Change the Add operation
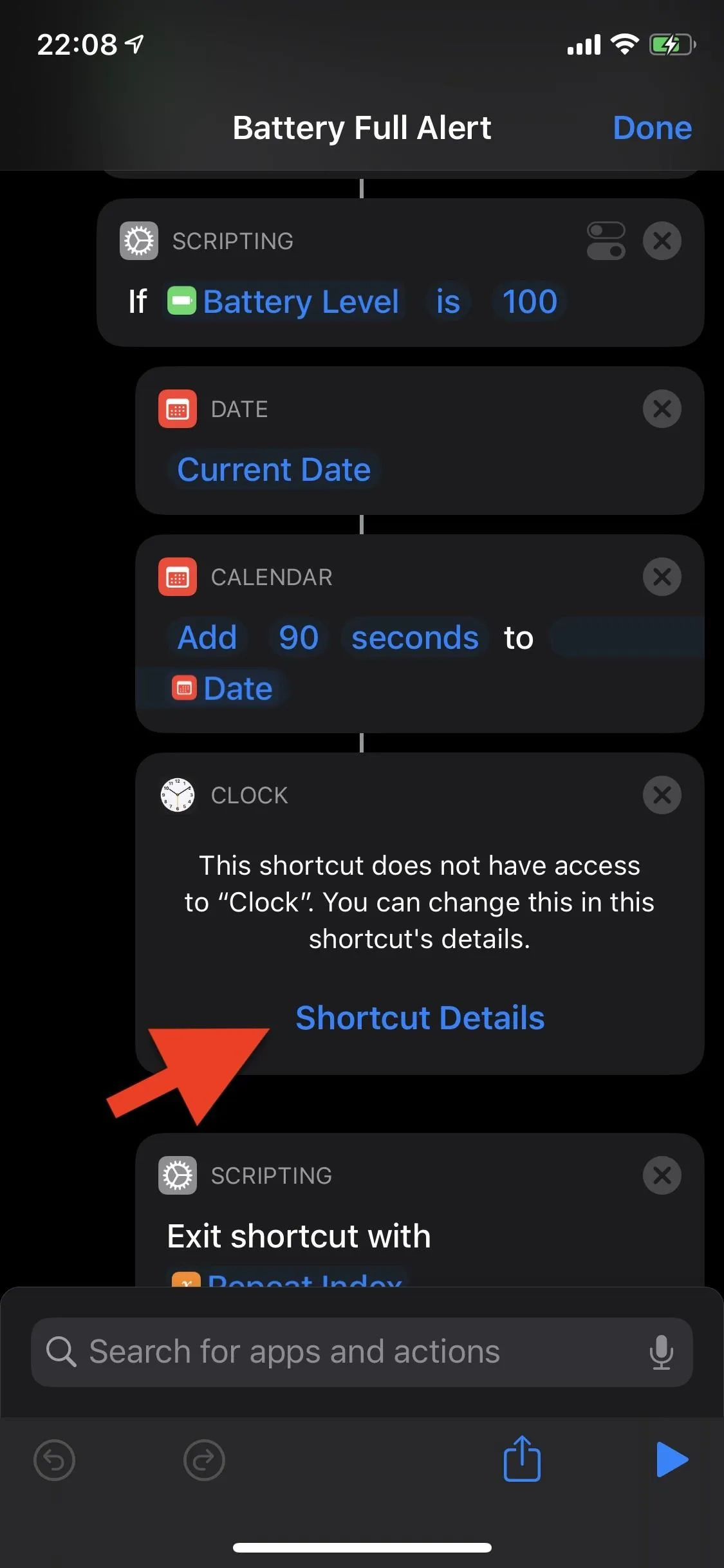Viewport: 724px width, 1568px height. tap(207, 637)
